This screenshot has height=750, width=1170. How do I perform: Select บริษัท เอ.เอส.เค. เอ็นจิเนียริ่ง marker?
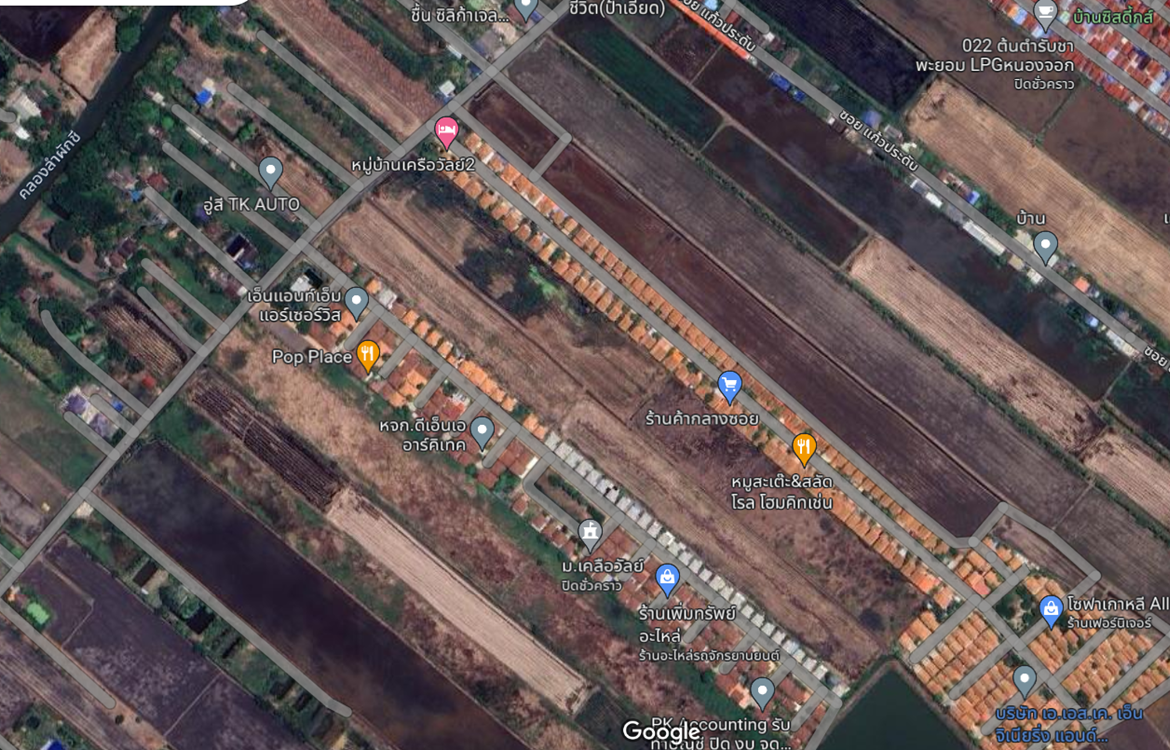coord(1024,681)
